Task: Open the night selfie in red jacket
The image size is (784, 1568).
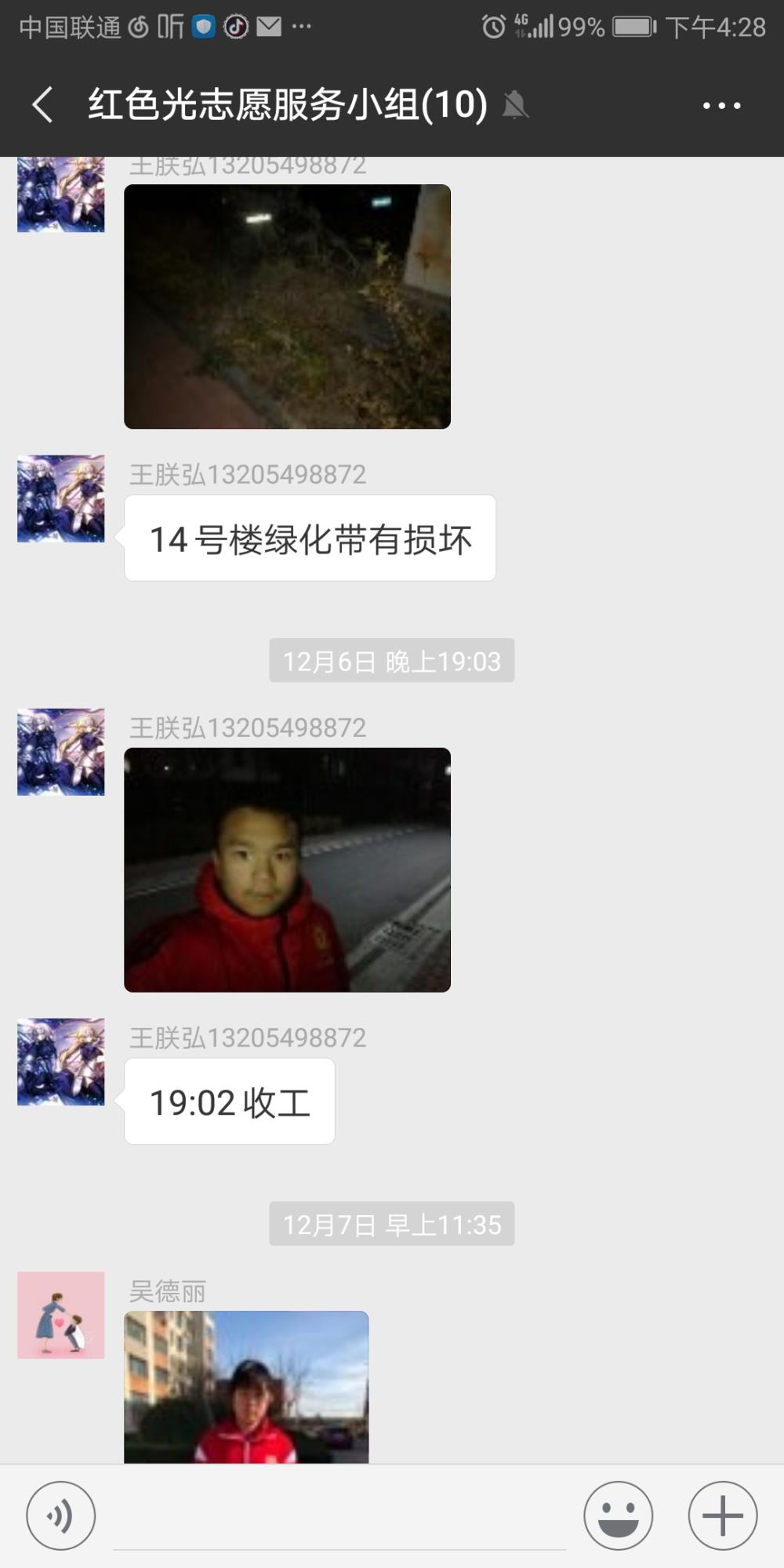Action: (287, 869)
